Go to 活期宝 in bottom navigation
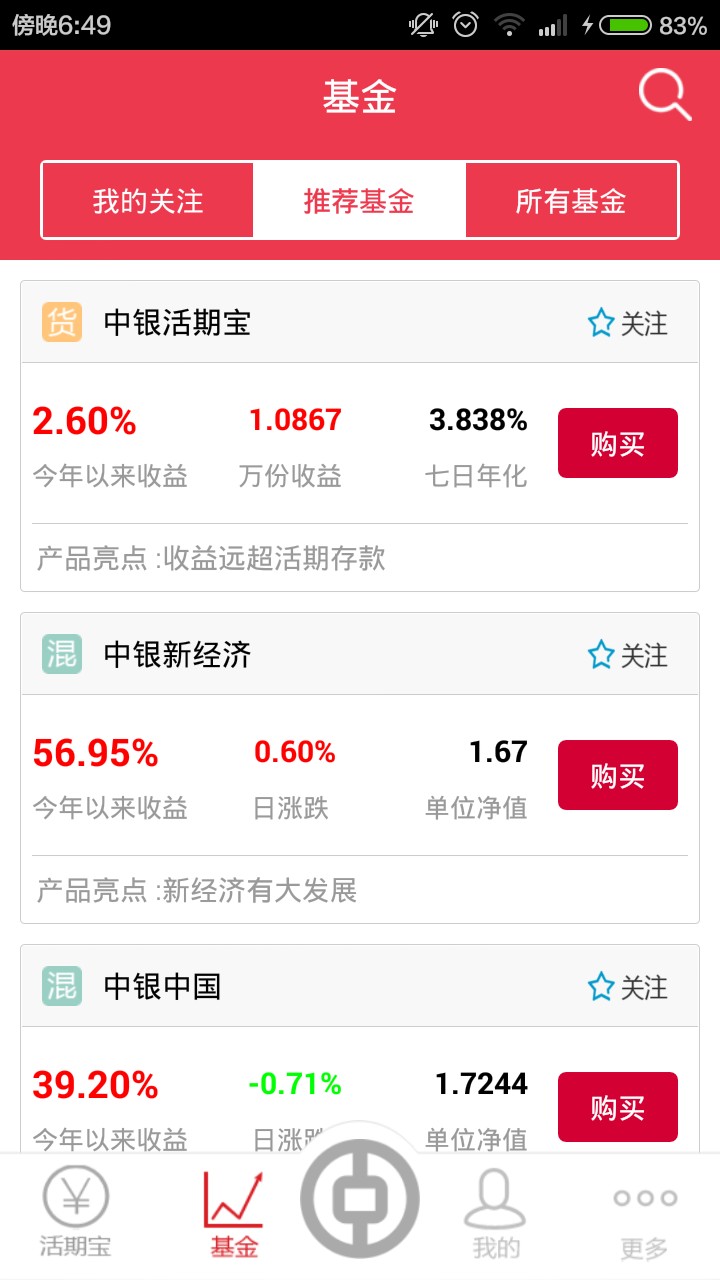This screenshot has width=720, height=1280. [x=76, y=1213]
